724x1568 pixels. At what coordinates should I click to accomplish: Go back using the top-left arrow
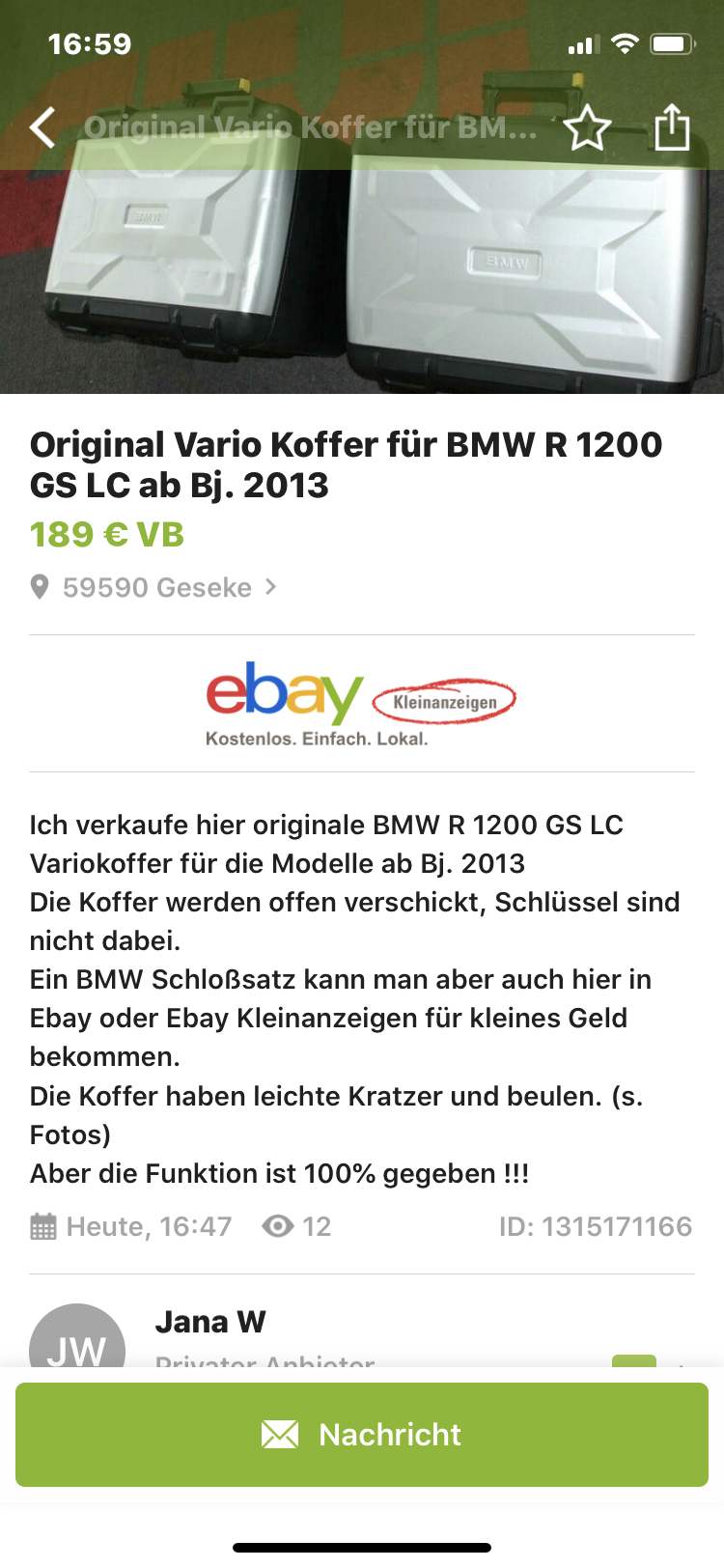click(x=42, y=127)
